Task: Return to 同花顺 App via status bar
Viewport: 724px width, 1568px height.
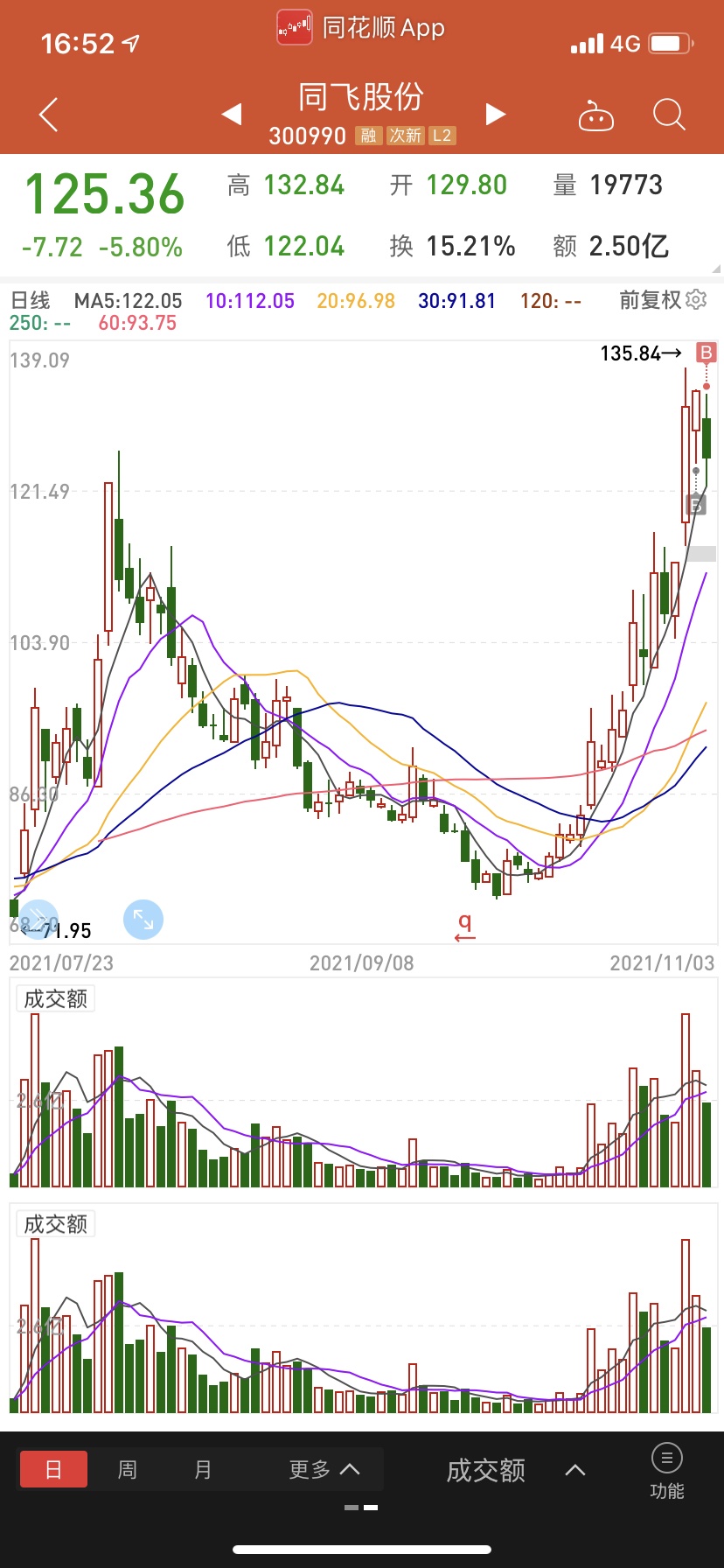Action: pos(361,28)
